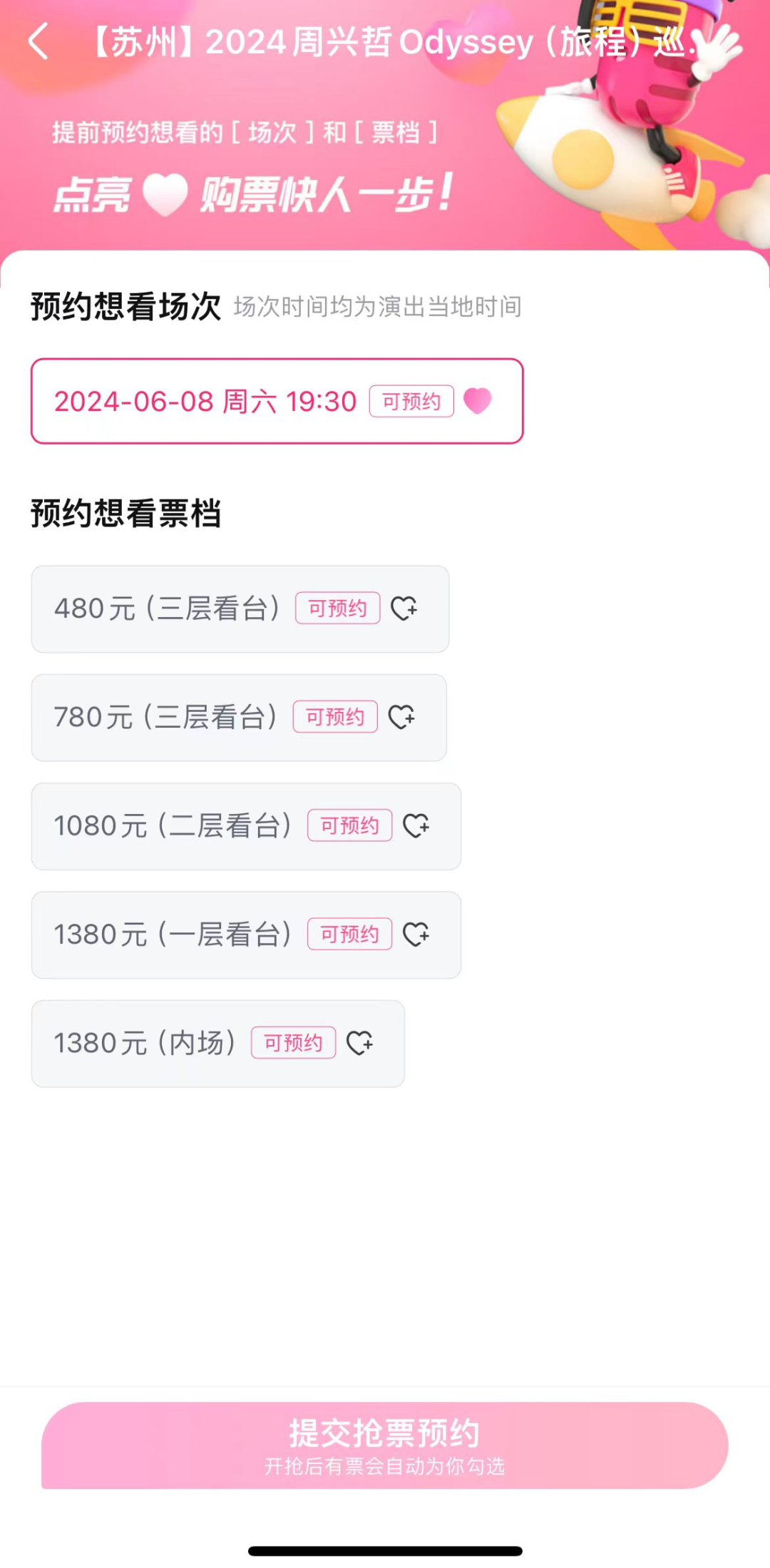Screen dimensions: 770x1568
Task: Select the 1380元 (内场) ticket tier
Action: [x=218, y=1044]
